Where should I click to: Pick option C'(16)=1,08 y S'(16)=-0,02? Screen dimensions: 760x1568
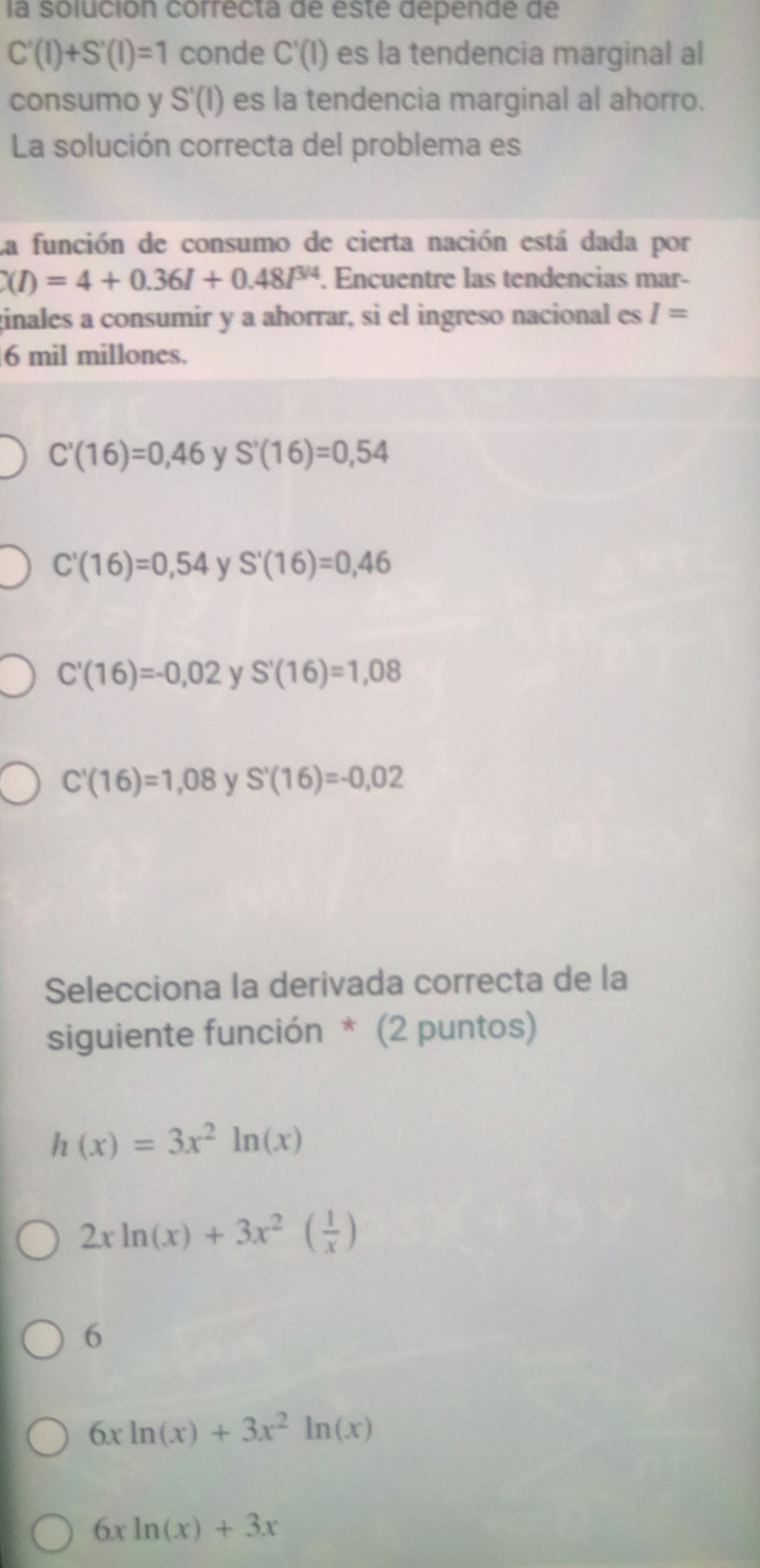(x=20, y=782)
